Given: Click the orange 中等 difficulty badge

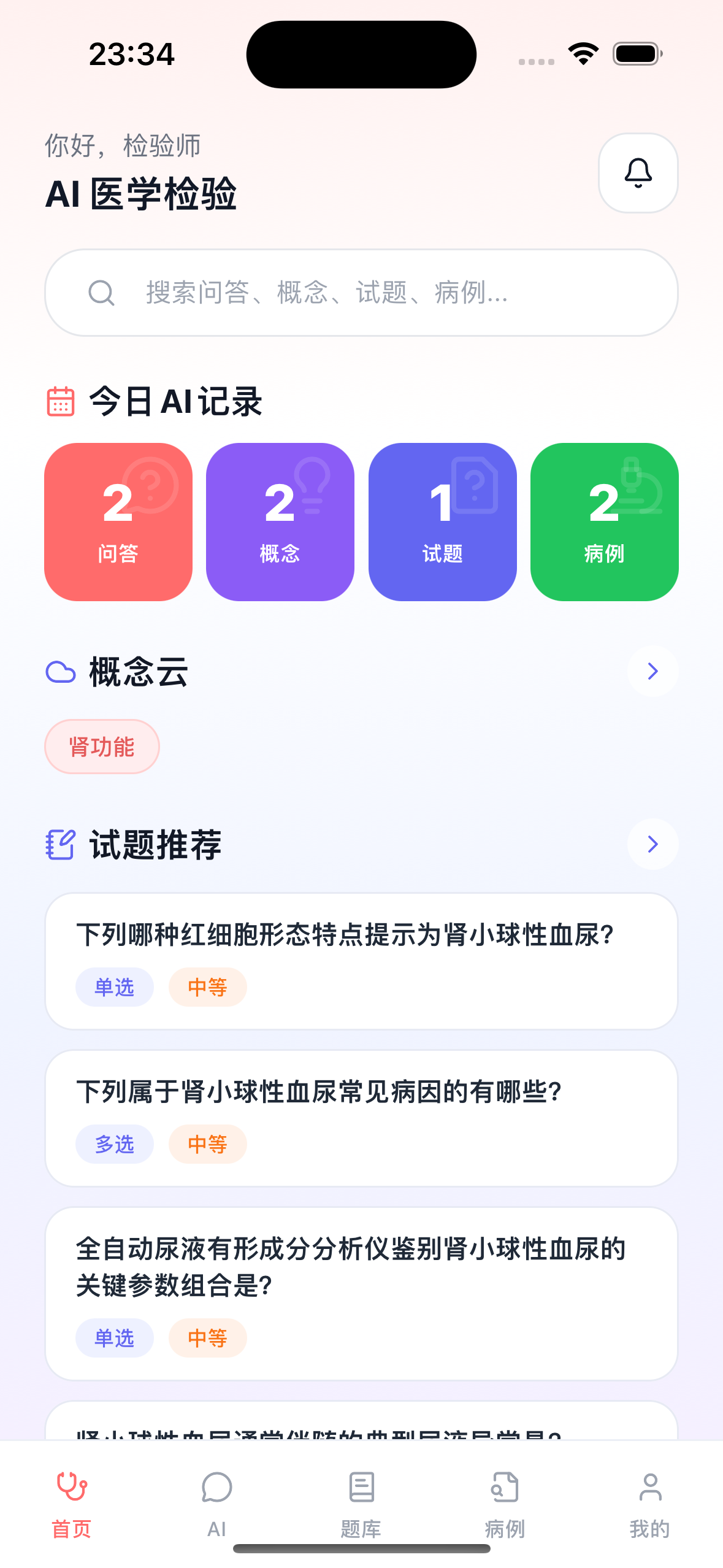Looking at the screenshot, I should coord(207,987).
